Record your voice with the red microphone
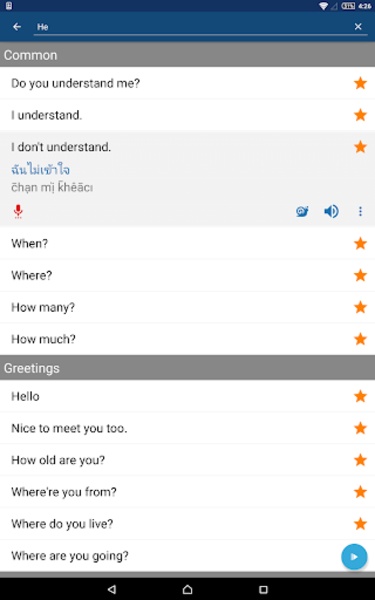 (x=18, y=211)
